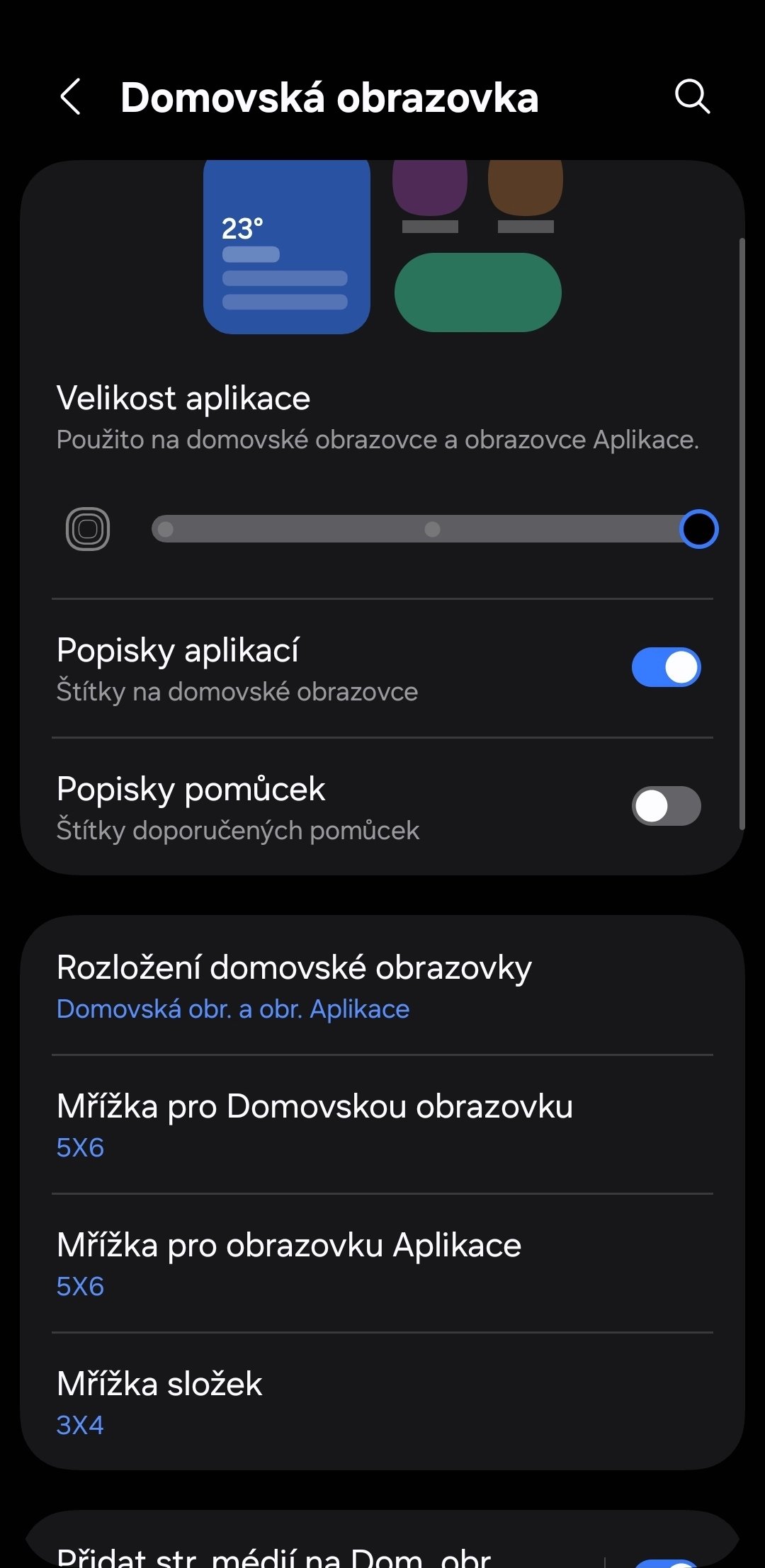Viewport: 765px width, 1568px height.
Task: Click the blue weather widget preview
Action: (287, 248)
